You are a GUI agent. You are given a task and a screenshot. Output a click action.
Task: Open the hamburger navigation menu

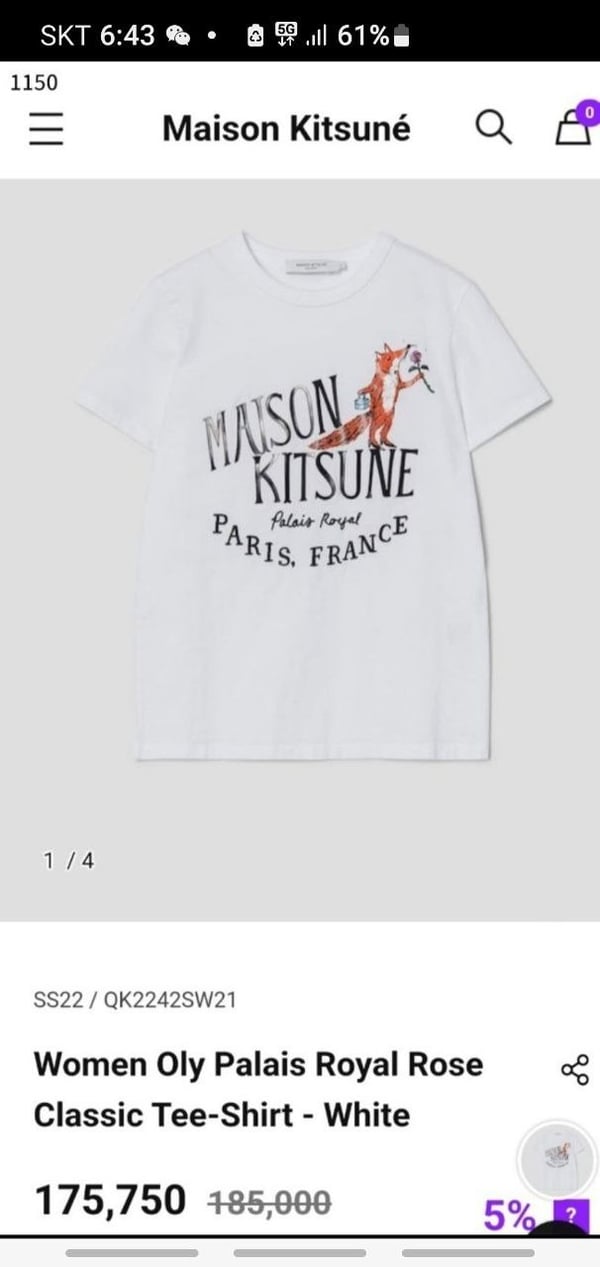point(46,129)
